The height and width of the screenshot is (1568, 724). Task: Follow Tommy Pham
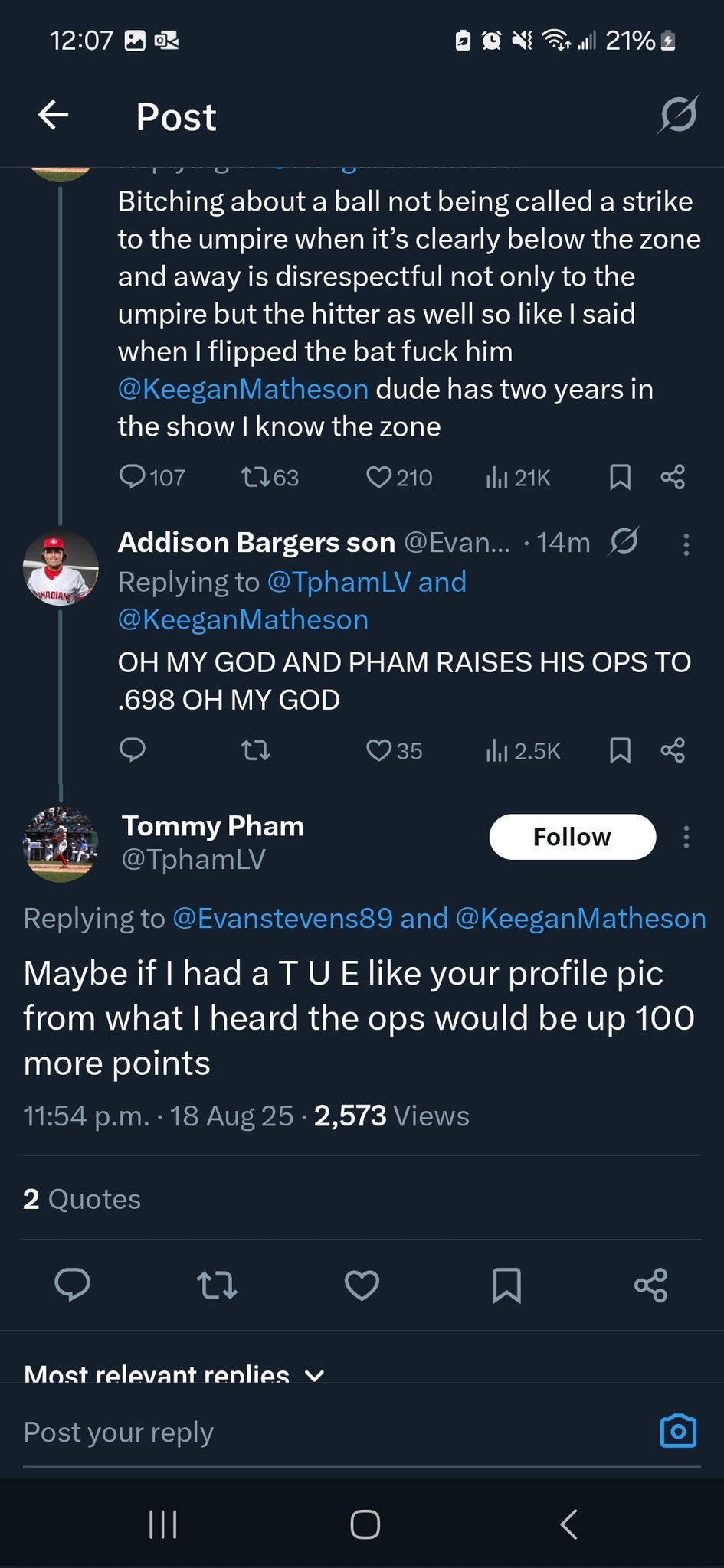(572, 837)
